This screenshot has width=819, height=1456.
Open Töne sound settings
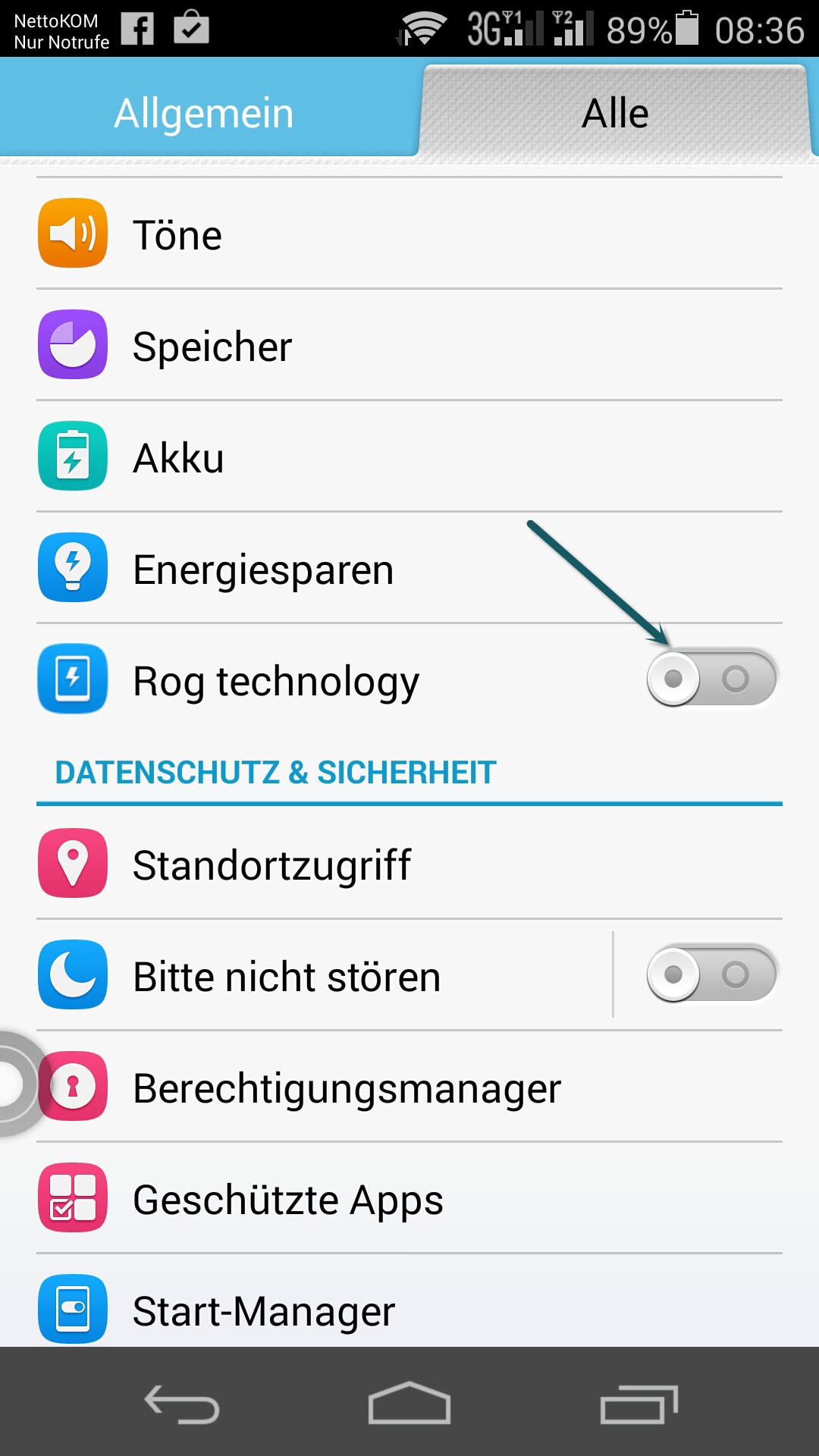pos(409,234)
